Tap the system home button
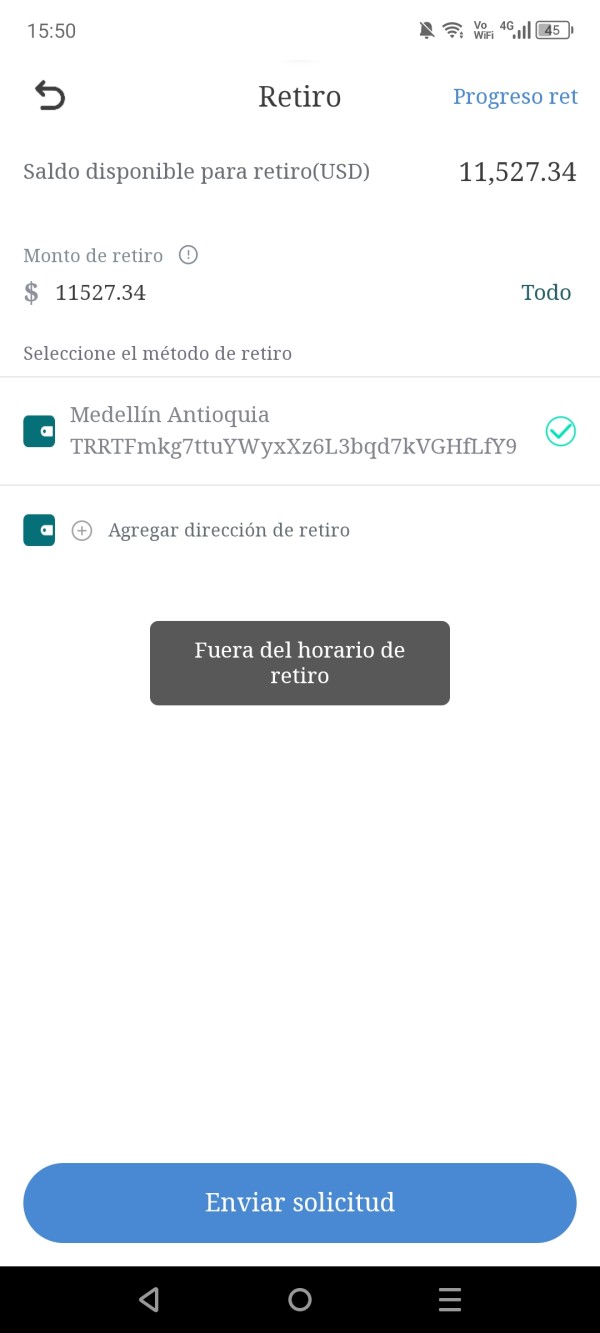The width and height of the screenshot is (600, 1333). 300,1299
